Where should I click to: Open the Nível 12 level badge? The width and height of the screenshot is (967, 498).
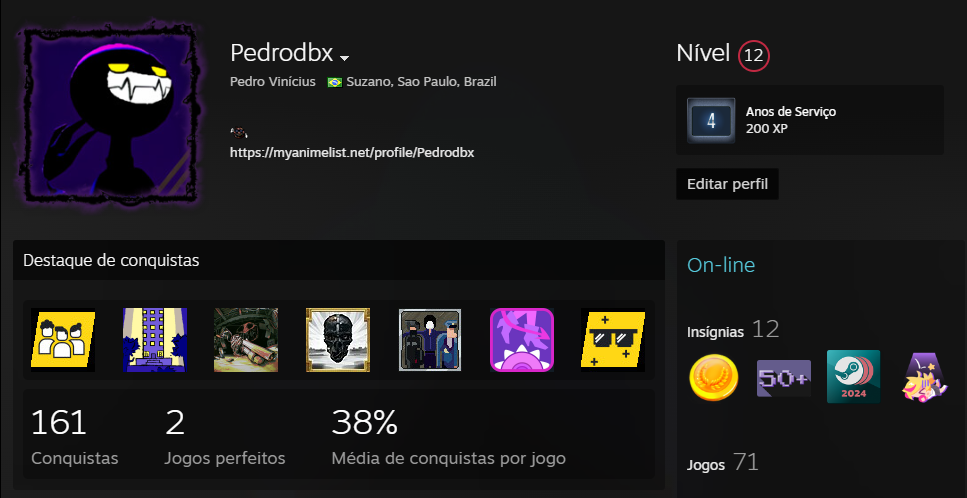[x=753, y=56]
